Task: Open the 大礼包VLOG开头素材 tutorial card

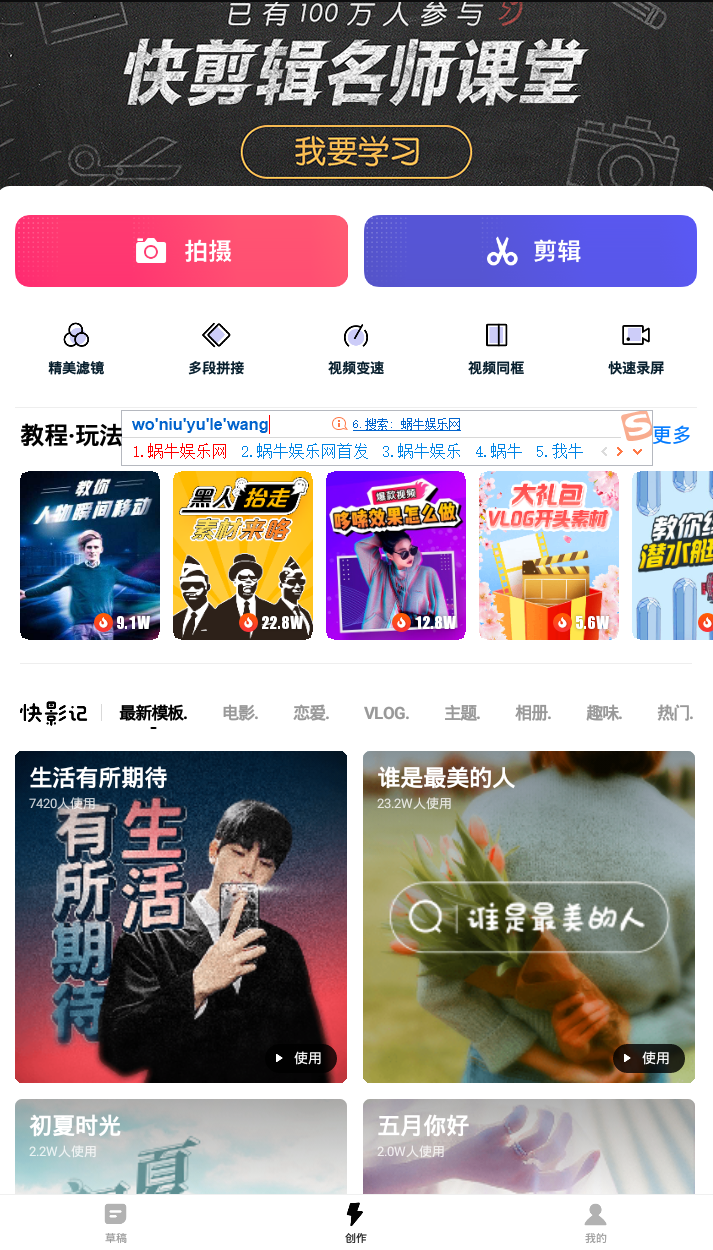Action: (x=549, y=556)
